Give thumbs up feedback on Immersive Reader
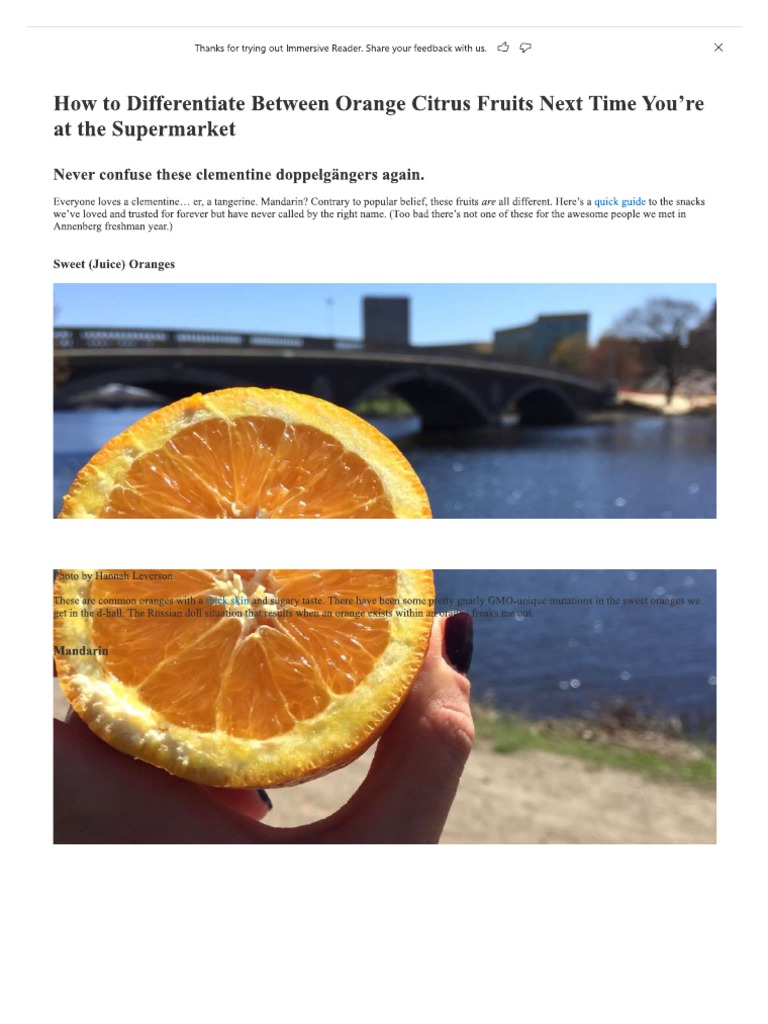The height and width of the screenshot is (1024, 768). pos(503,47)
